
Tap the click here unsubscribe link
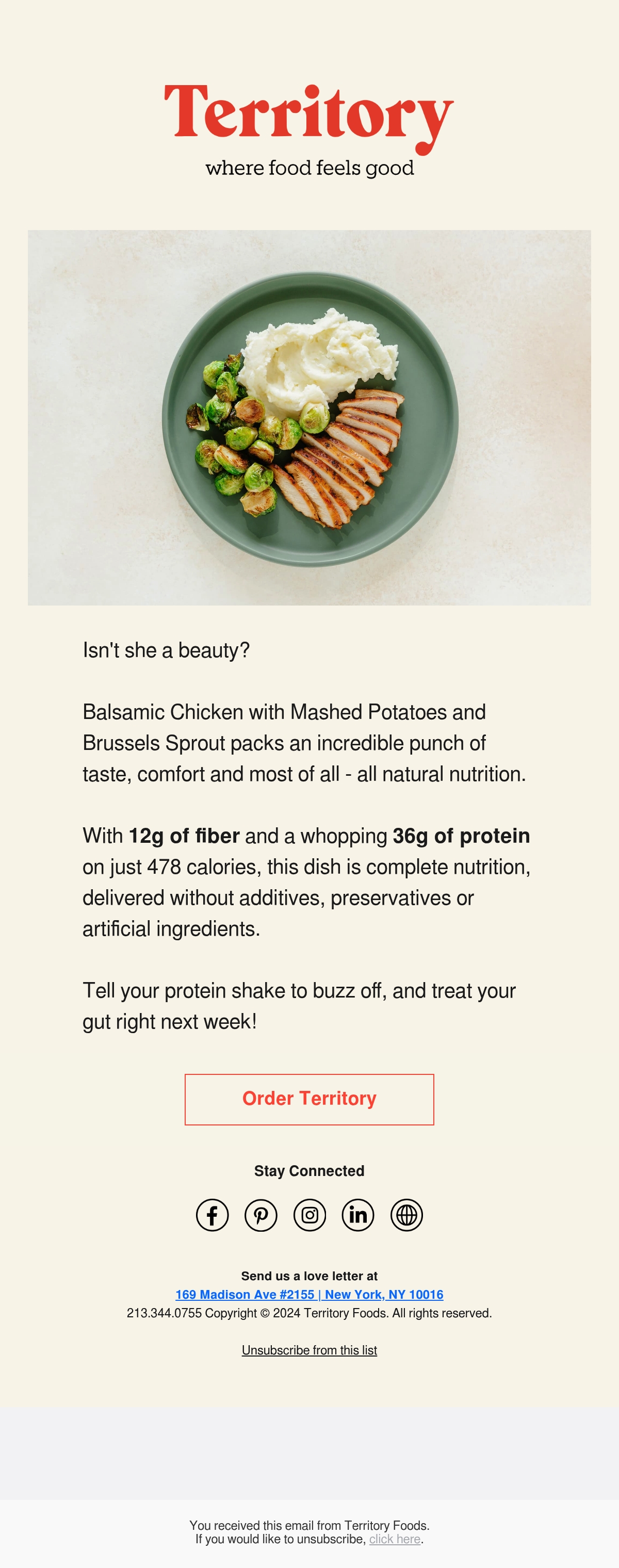(395, 1539)
